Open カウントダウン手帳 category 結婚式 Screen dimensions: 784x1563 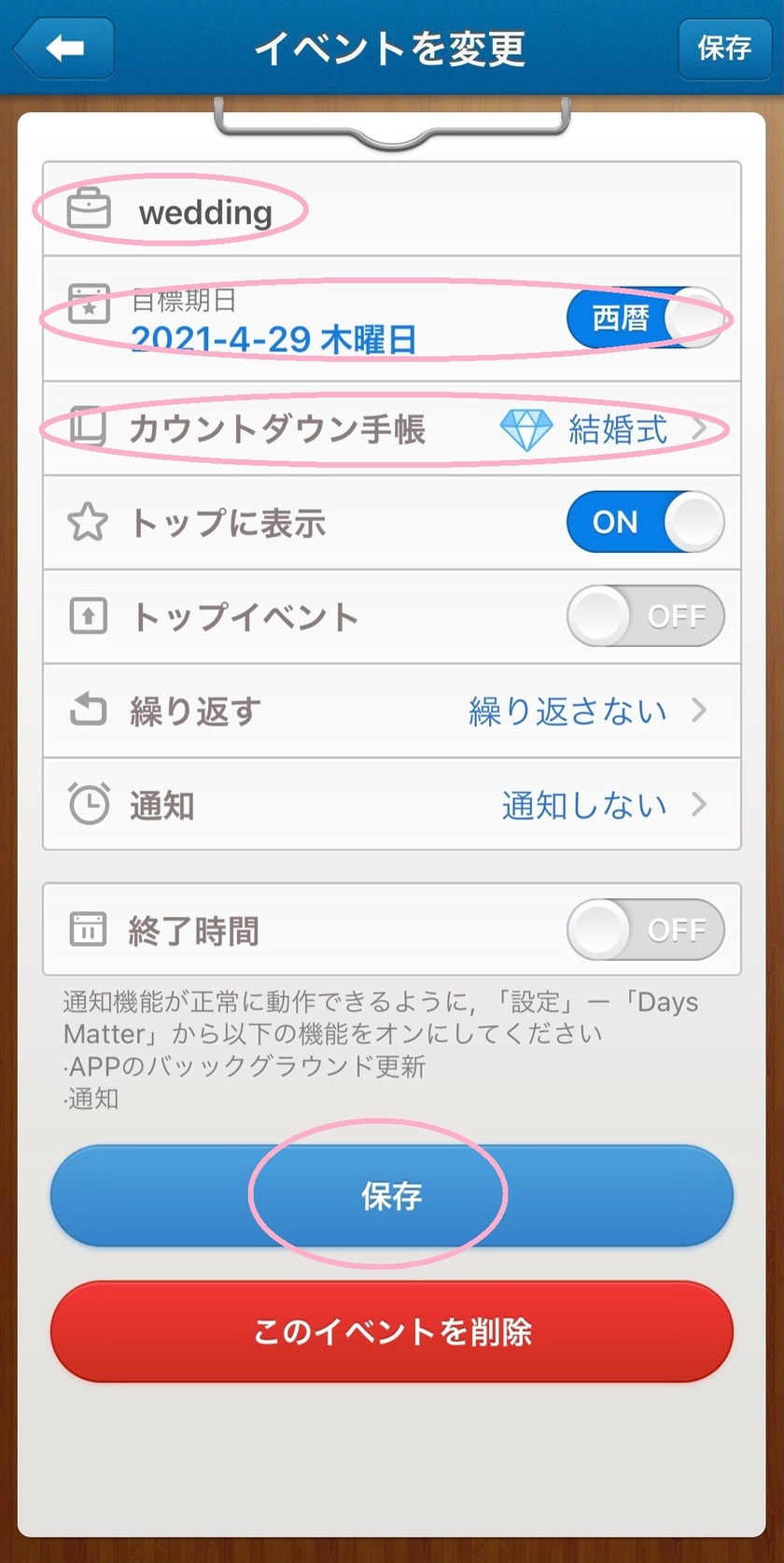392,429
